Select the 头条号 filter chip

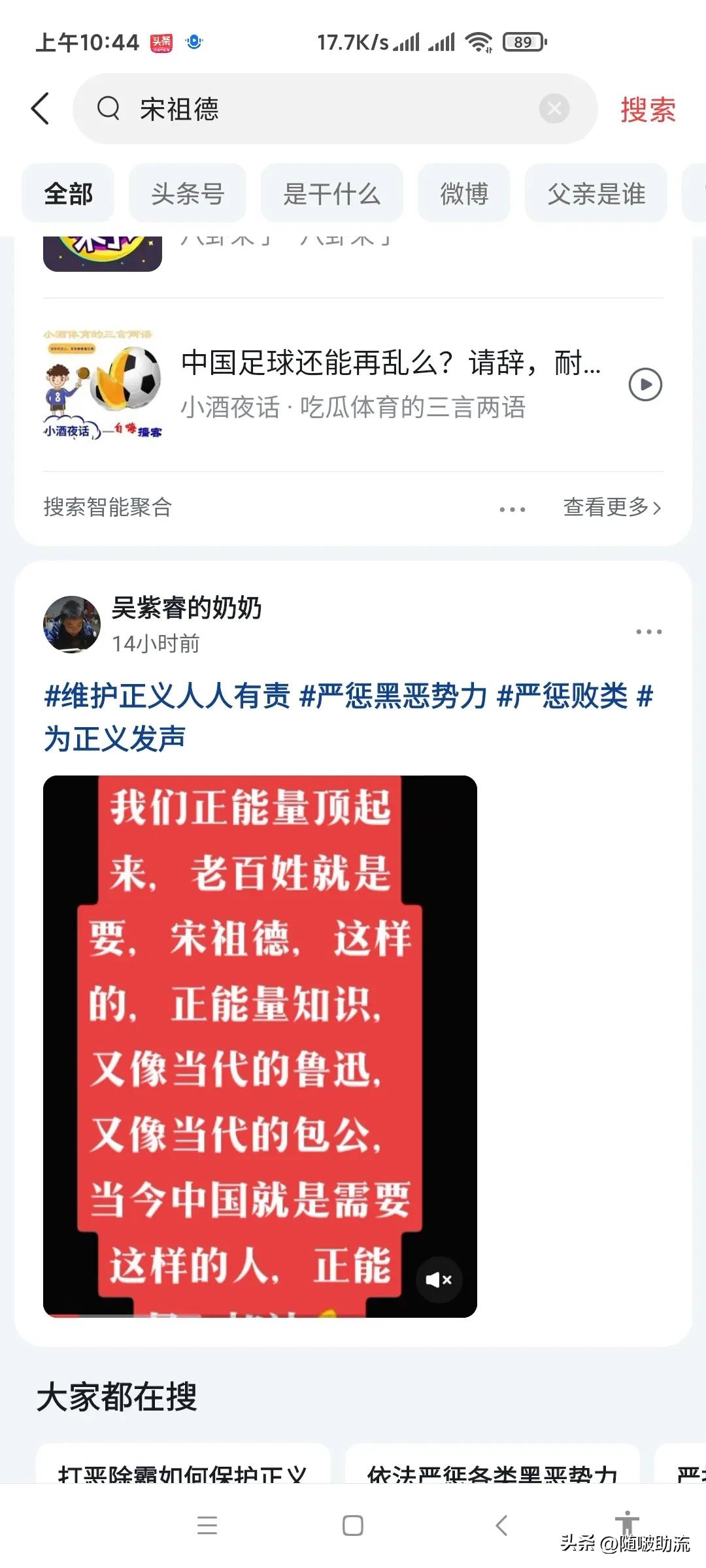(x=188, y=194)
